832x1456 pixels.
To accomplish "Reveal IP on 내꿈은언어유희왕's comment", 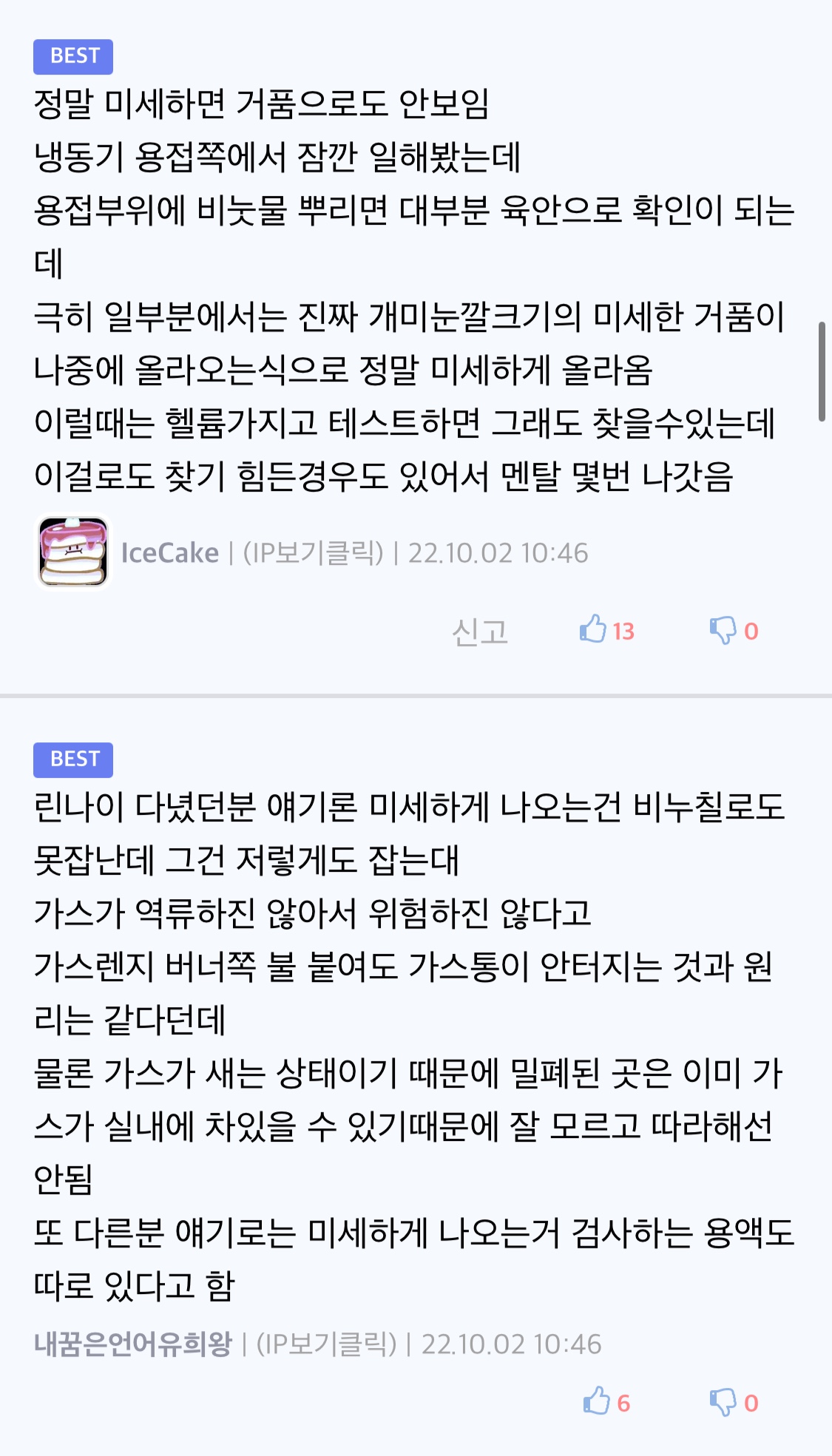I will click(x=327, y=1344).
